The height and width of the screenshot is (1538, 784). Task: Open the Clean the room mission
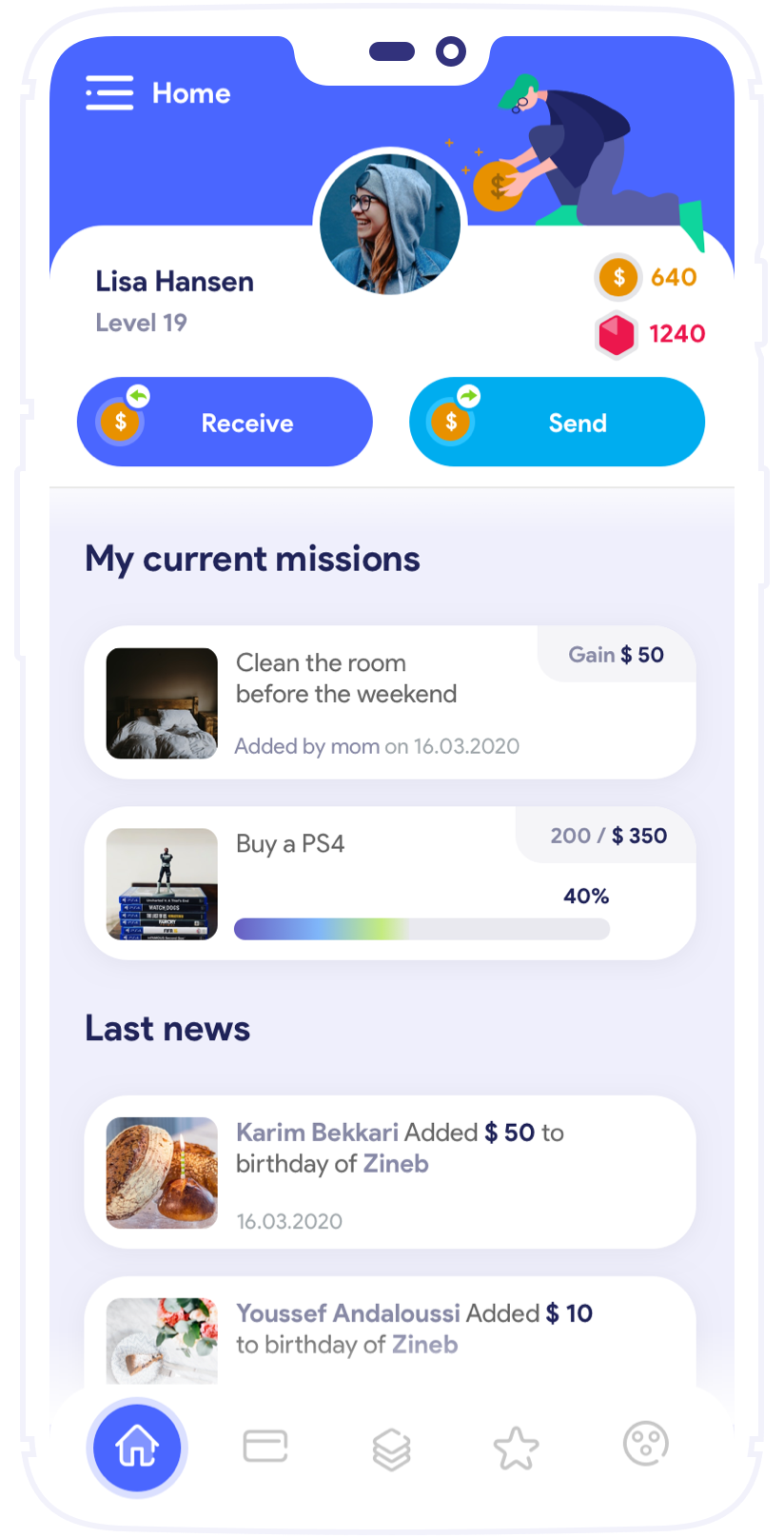(390, 702)
